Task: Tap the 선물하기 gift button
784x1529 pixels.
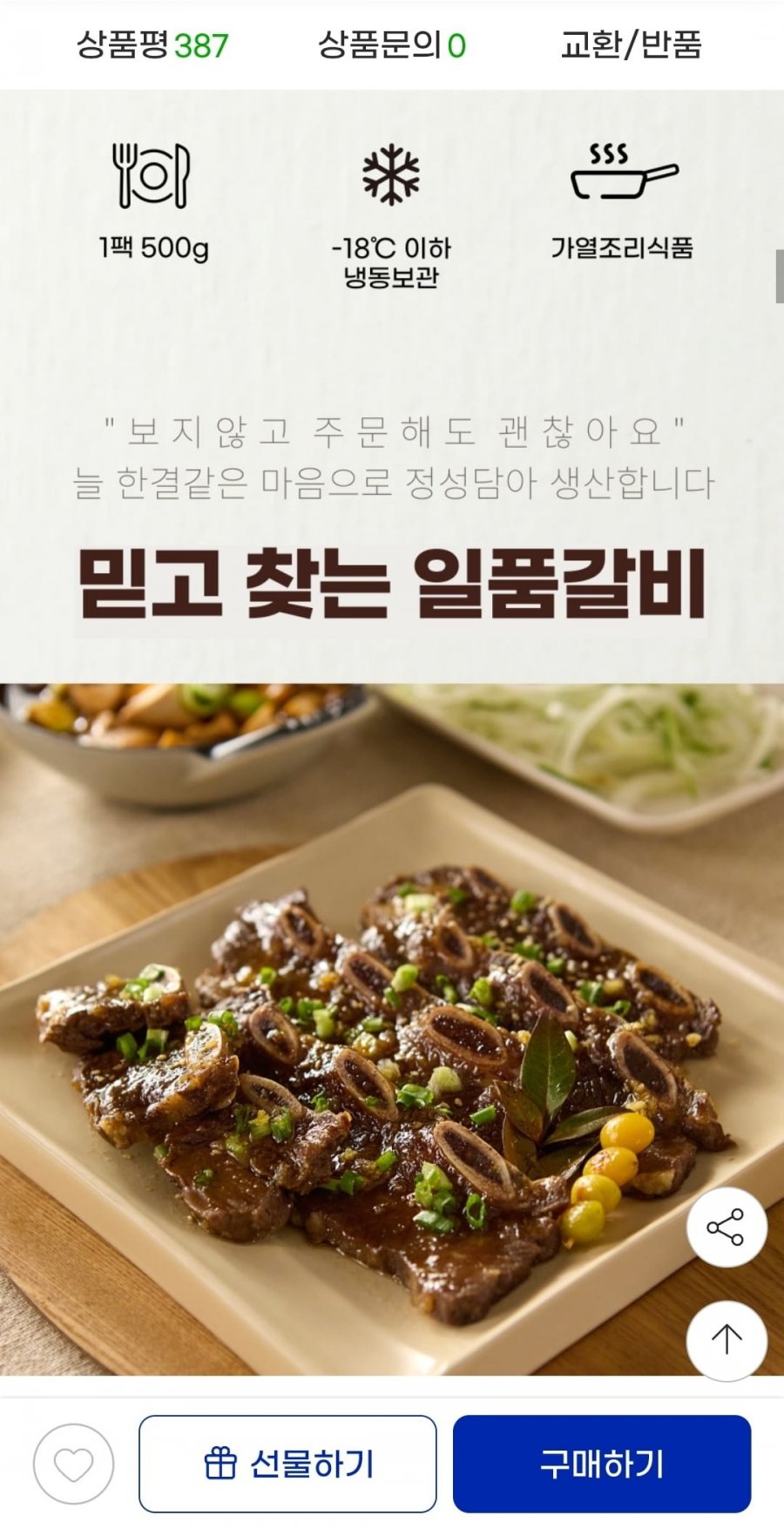Action: pos(287,1464)
